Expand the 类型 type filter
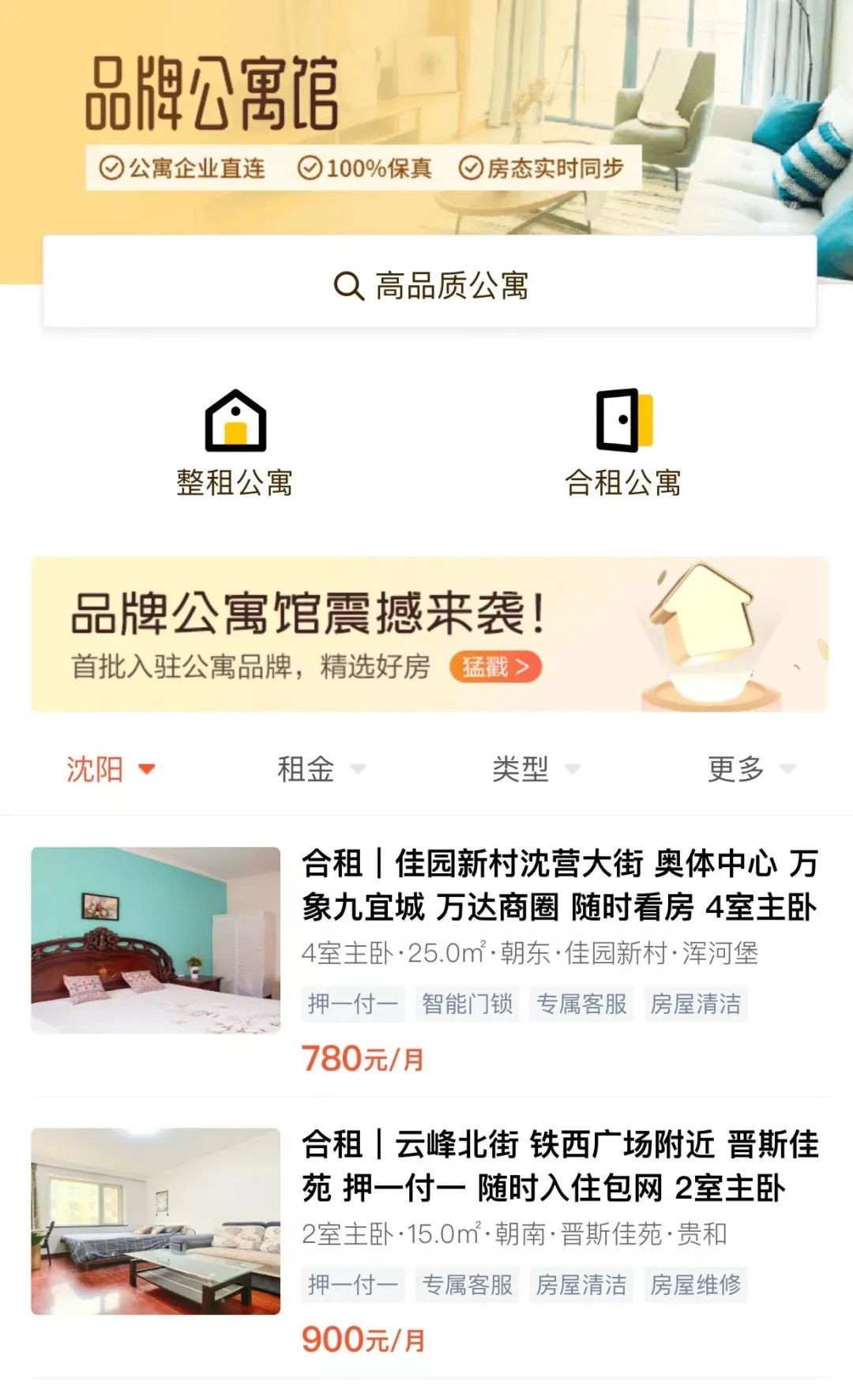The width and height of the screenshot is (853, 1400). tap(535, 768)
